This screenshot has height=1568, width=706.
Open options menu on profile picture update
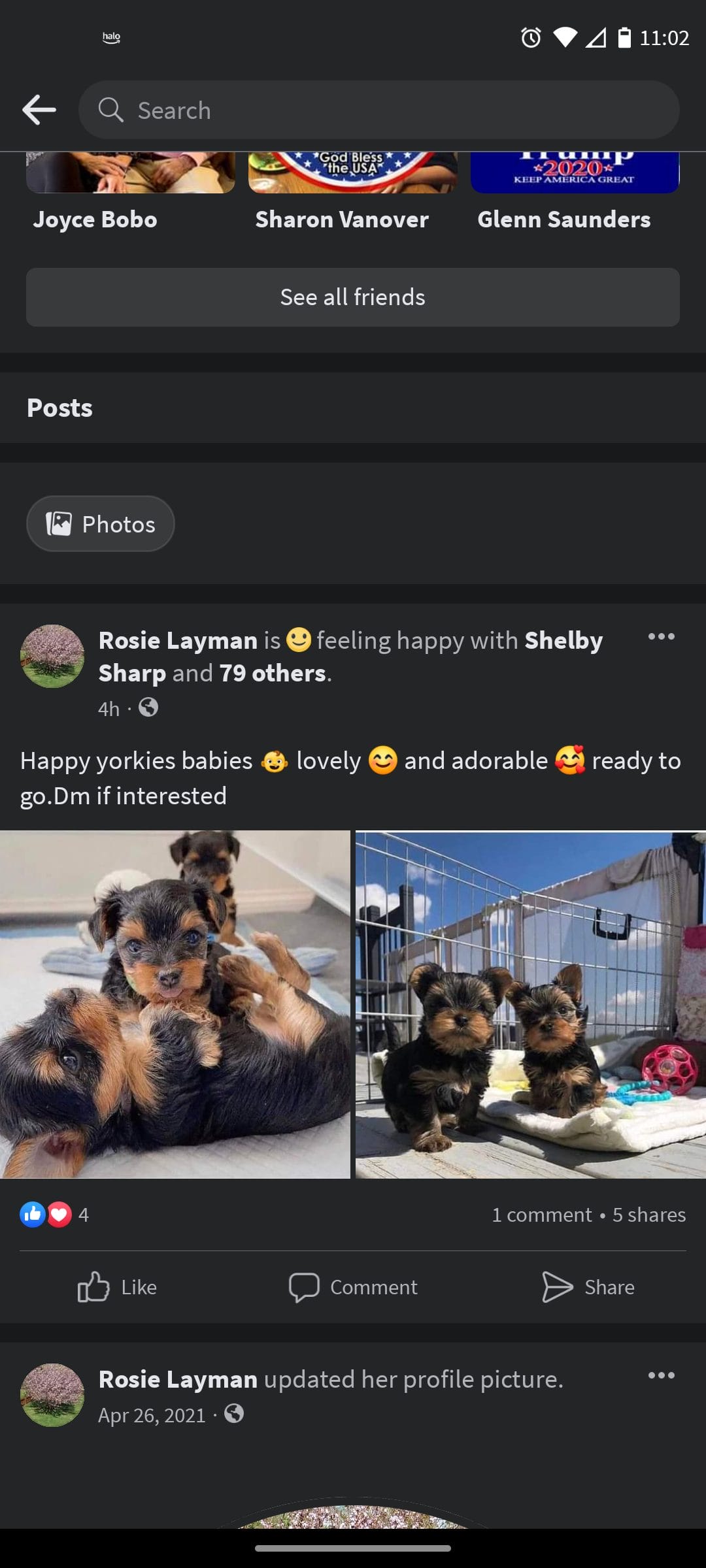(661, 1376)
